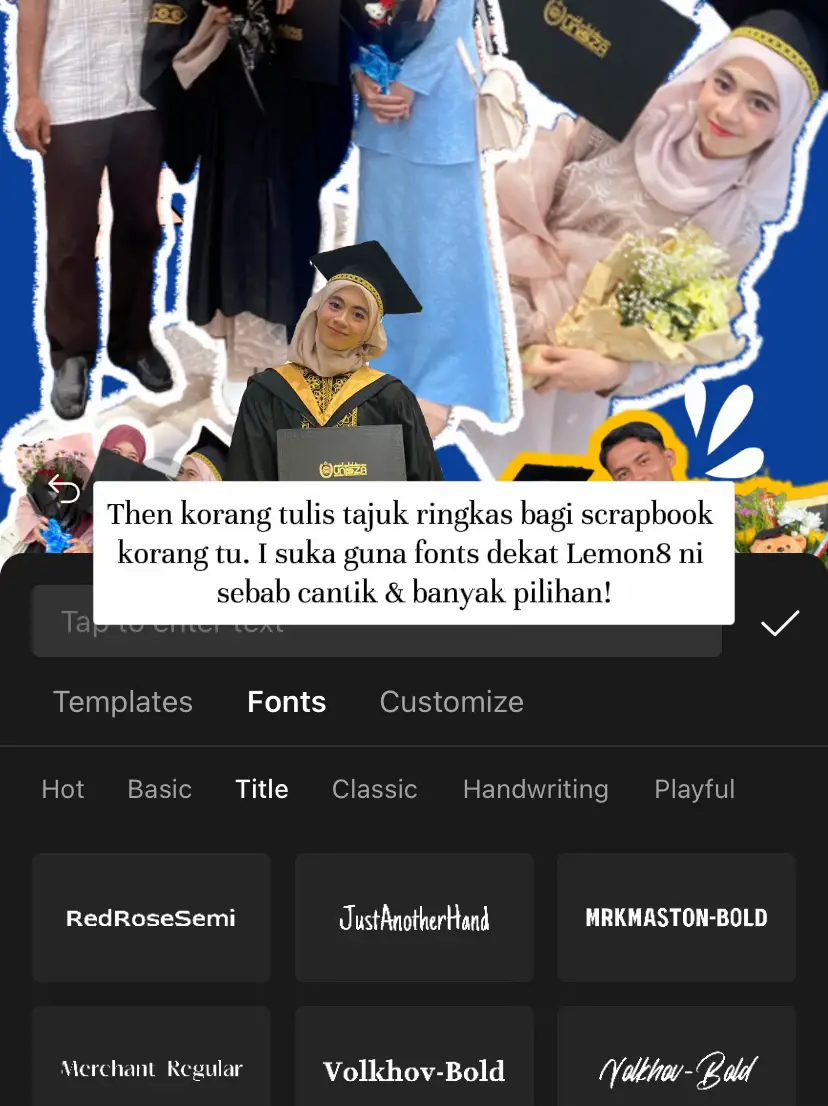The width and height of the screenshot is (828, 1106).
Task: Switch to the Templates tab
Action: click(123, 702)
